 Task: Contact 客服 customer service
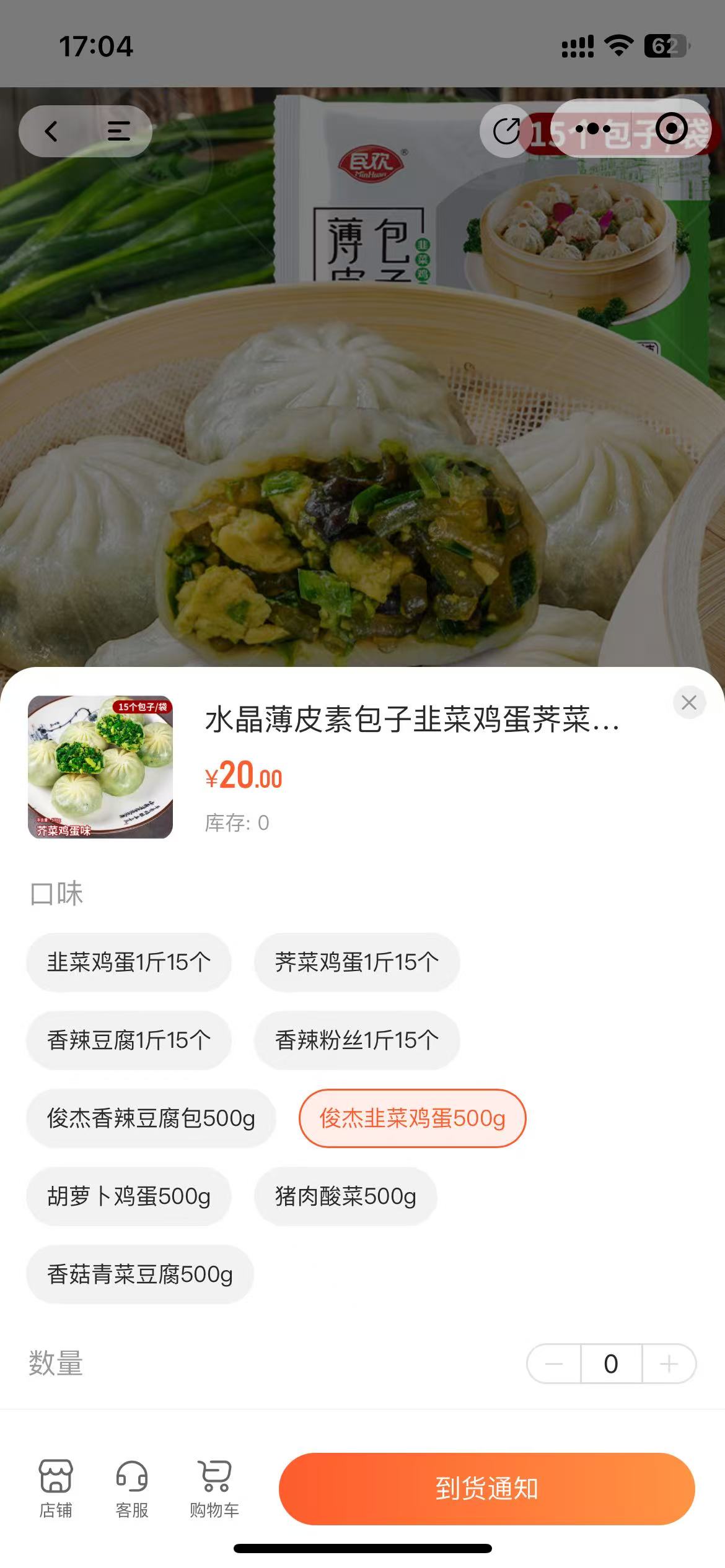click(131, 1488)
